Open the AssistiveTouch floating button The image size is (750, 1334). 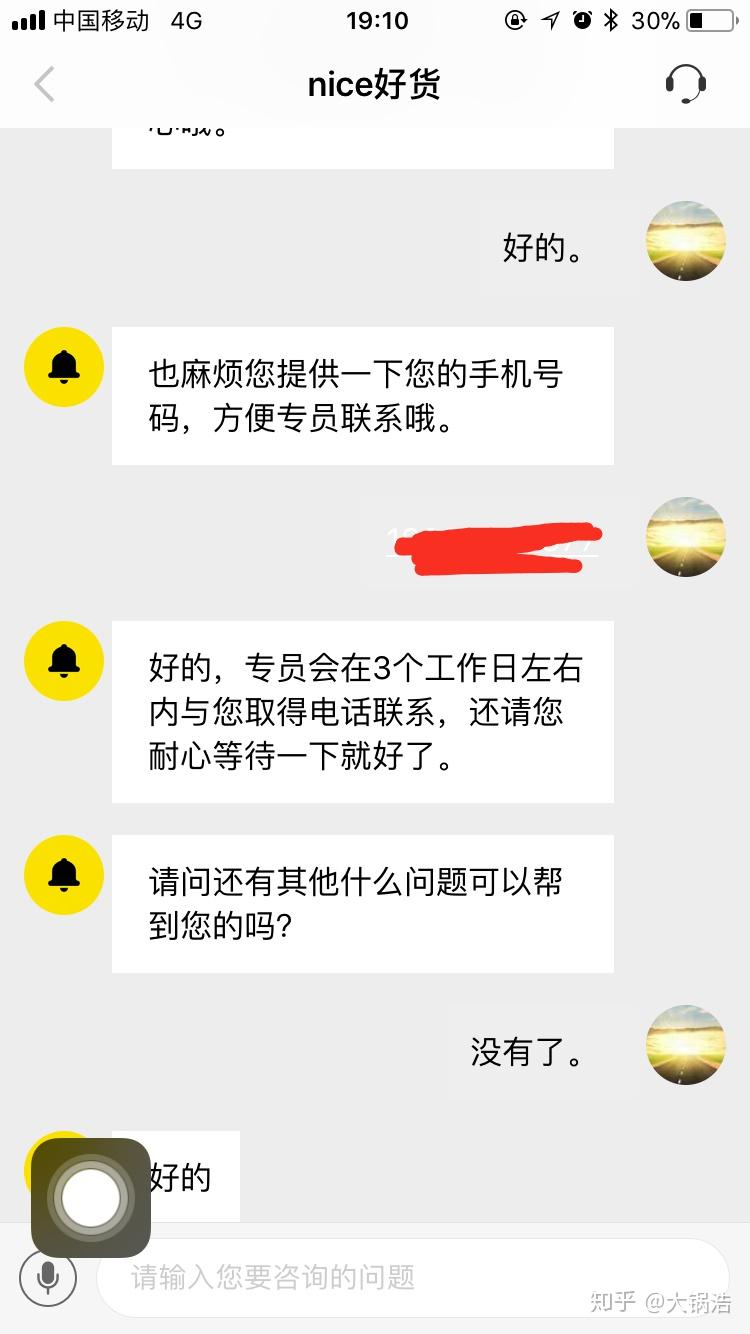(x=91, y=1197)
